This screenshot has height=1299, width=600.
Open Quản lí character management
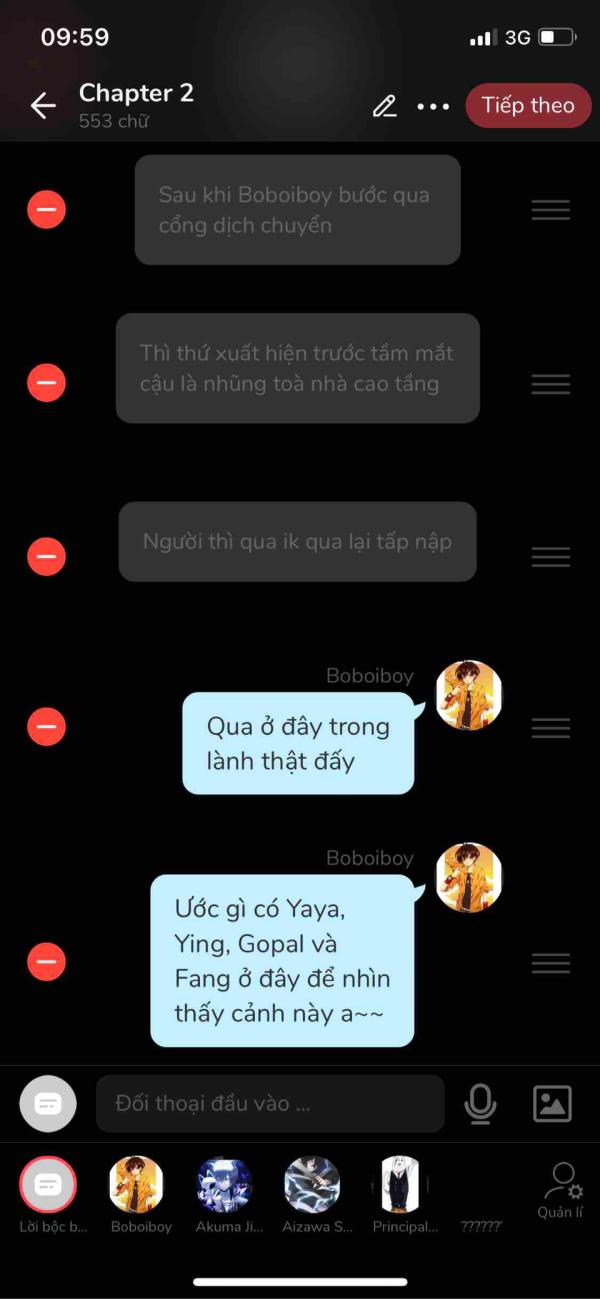click(x=561, y=1191)
